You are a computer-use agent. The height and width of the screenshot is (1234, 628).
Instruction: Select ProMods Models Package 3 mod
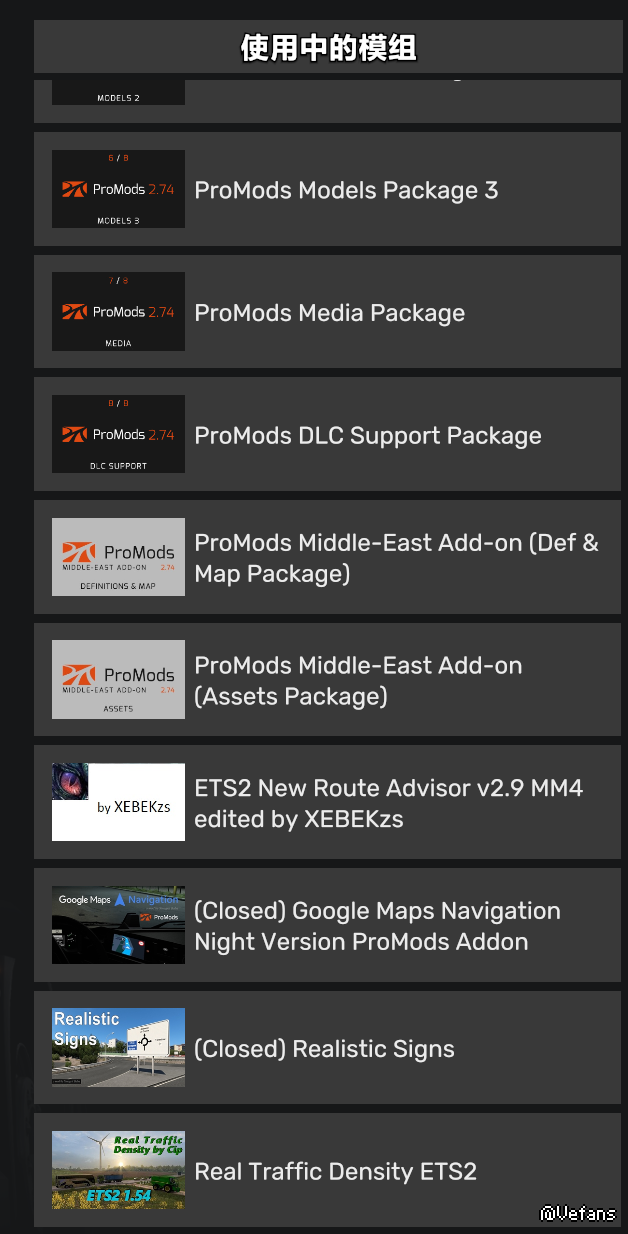click(346, 190)
